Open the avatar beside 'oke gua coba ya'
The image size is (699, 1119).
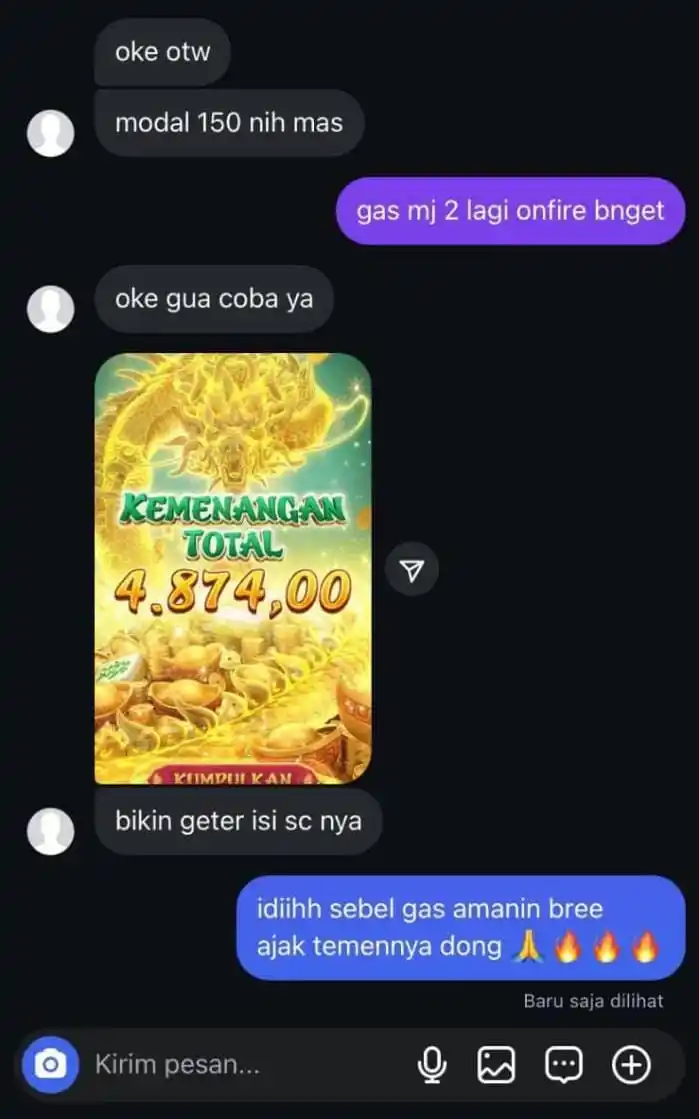[50, 308]
